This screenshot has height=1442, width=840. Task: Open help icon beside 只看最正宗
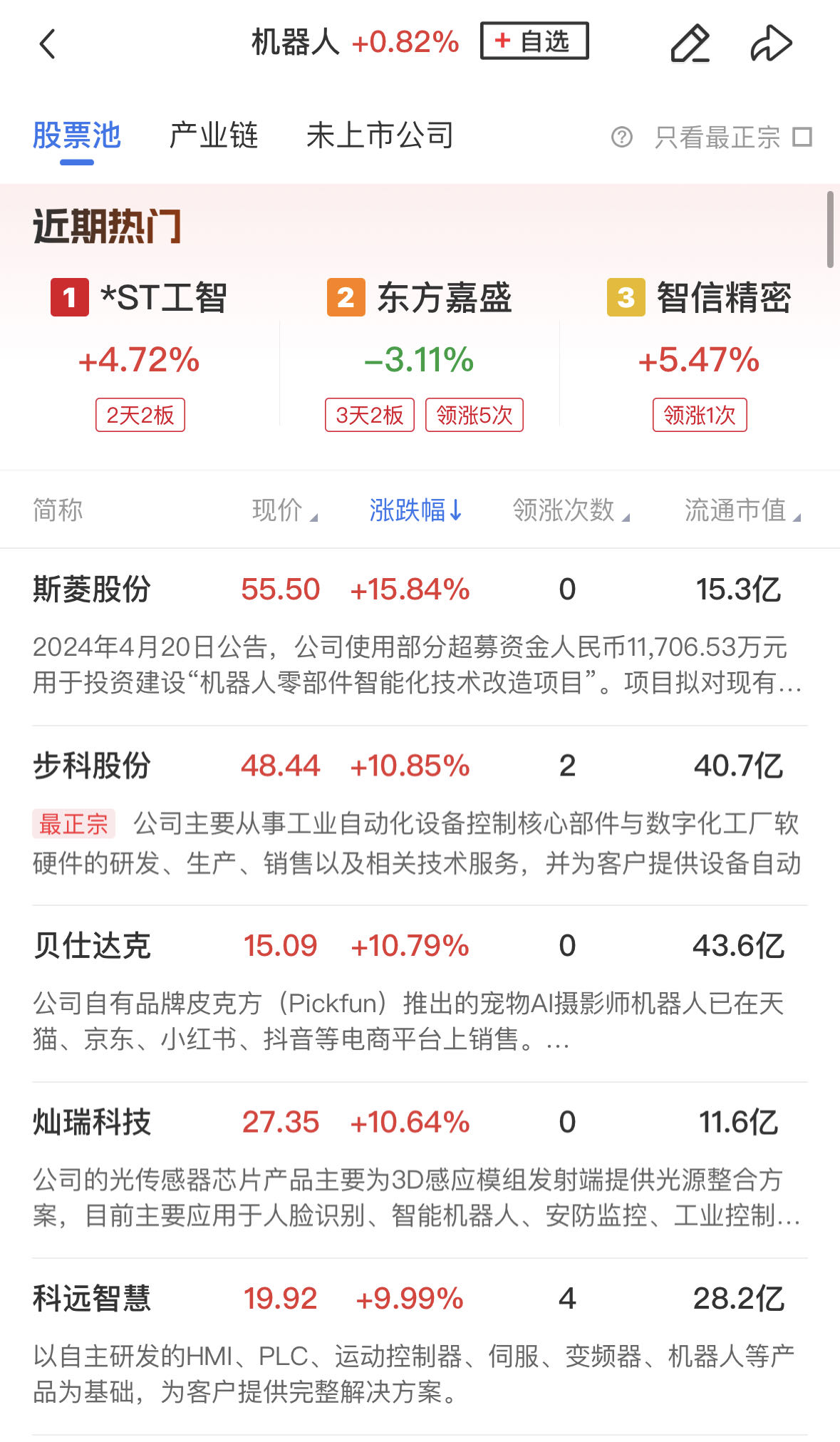[621, 137]
